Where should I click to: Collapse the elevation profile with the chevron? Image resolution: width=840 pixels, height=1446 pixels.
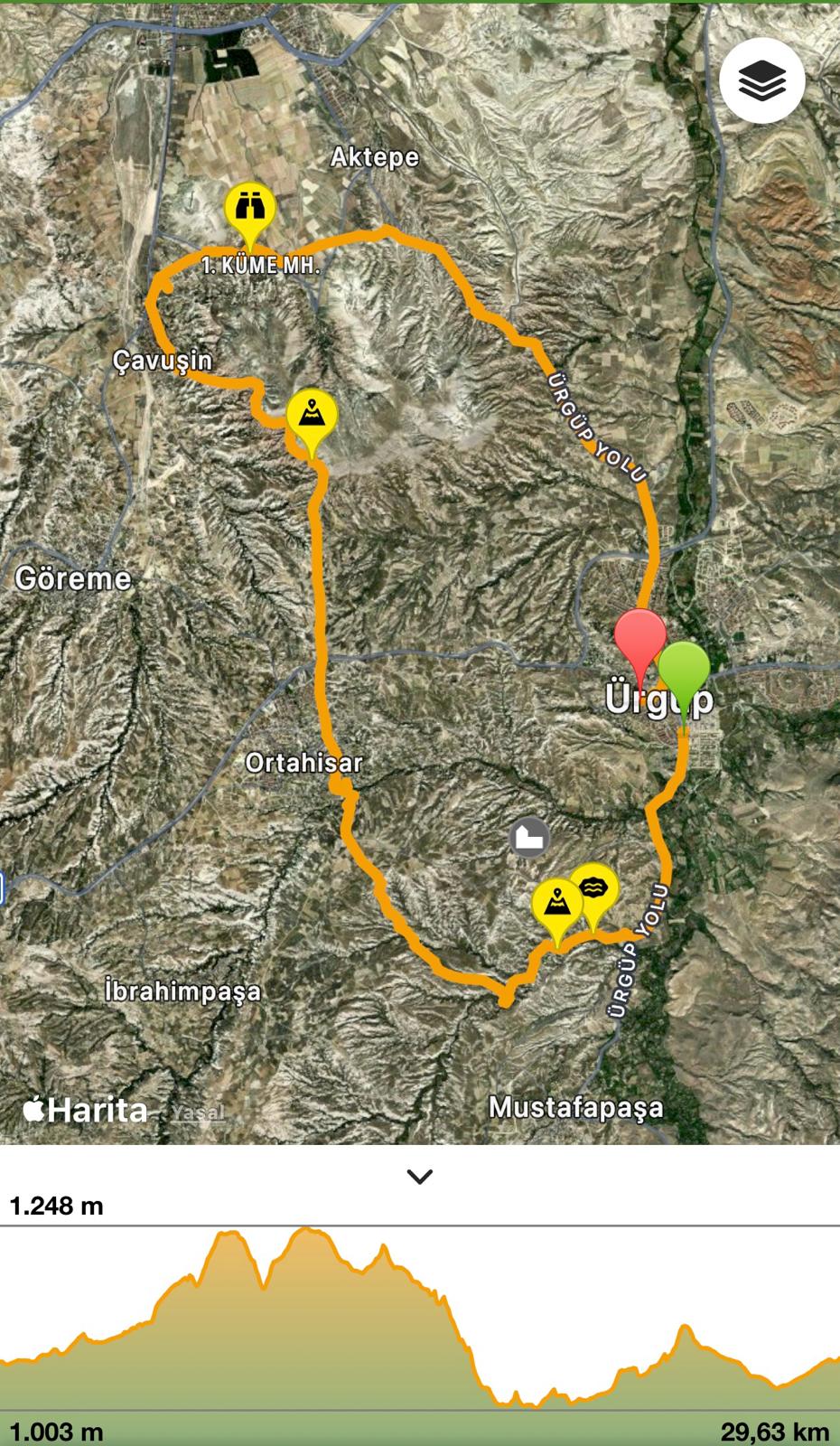[420, 1177]
